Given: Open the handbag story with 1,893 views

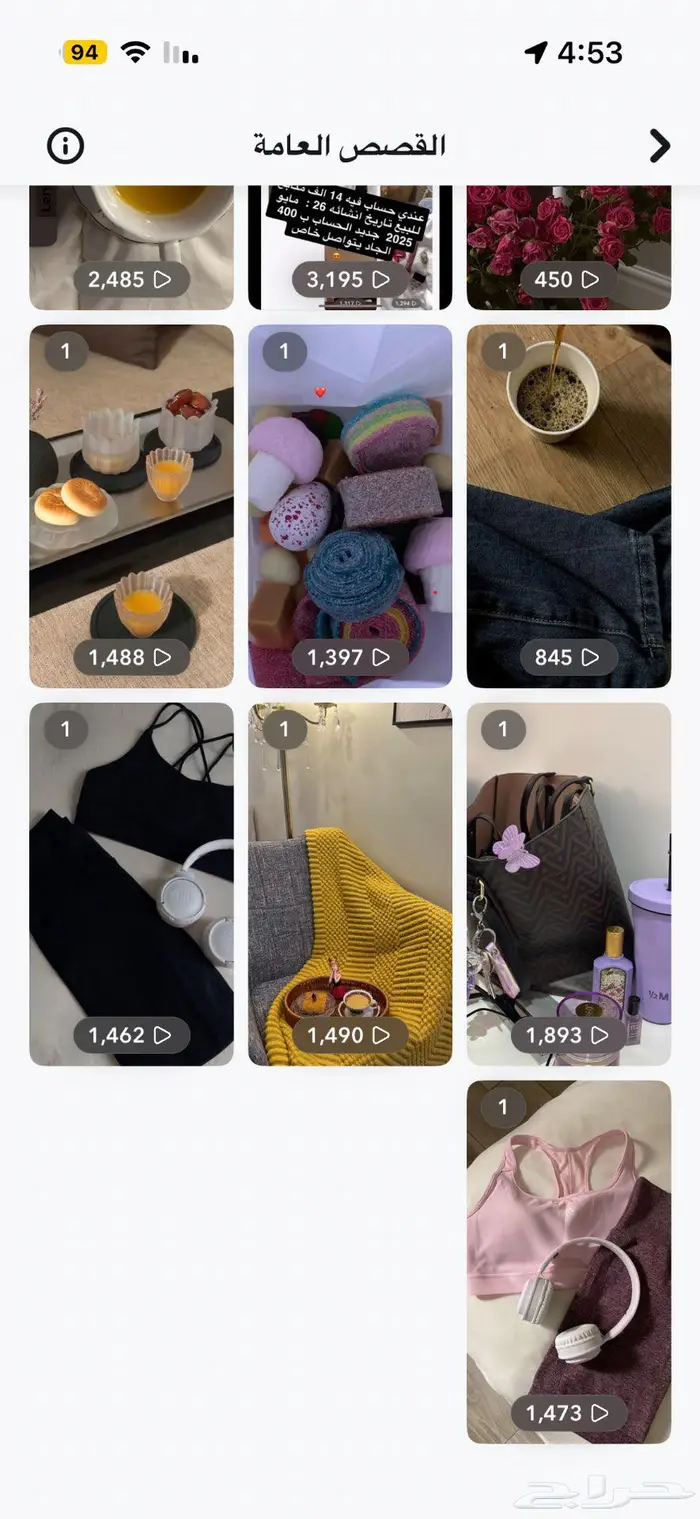Looking at the screenshot, I should pyautogui.click(x=568, y=883).
